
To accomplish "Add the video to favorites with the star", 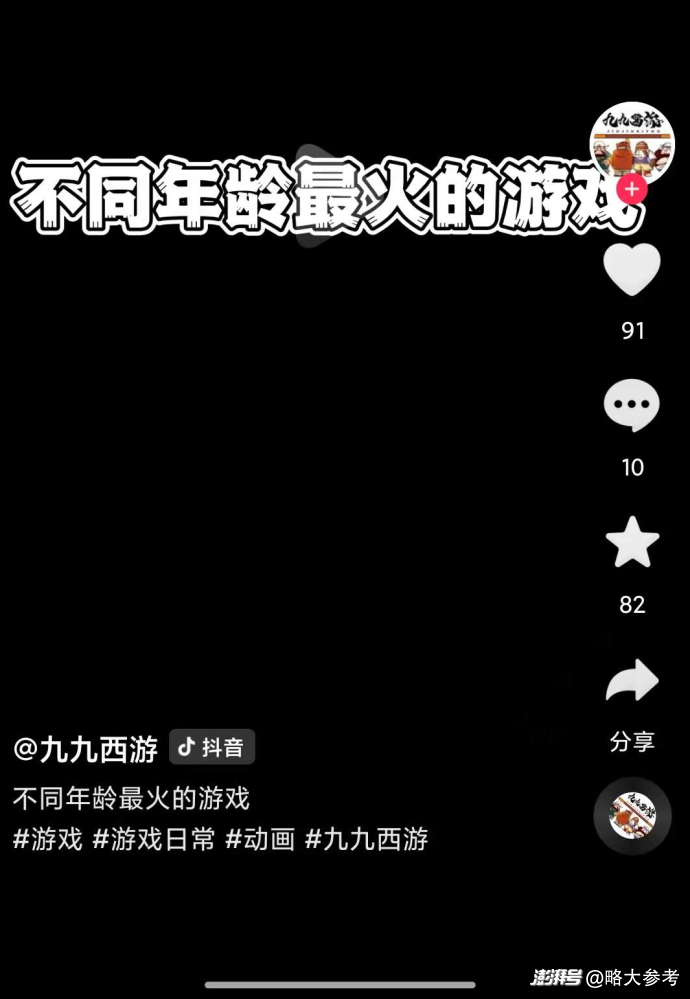I will click(632, 543).
